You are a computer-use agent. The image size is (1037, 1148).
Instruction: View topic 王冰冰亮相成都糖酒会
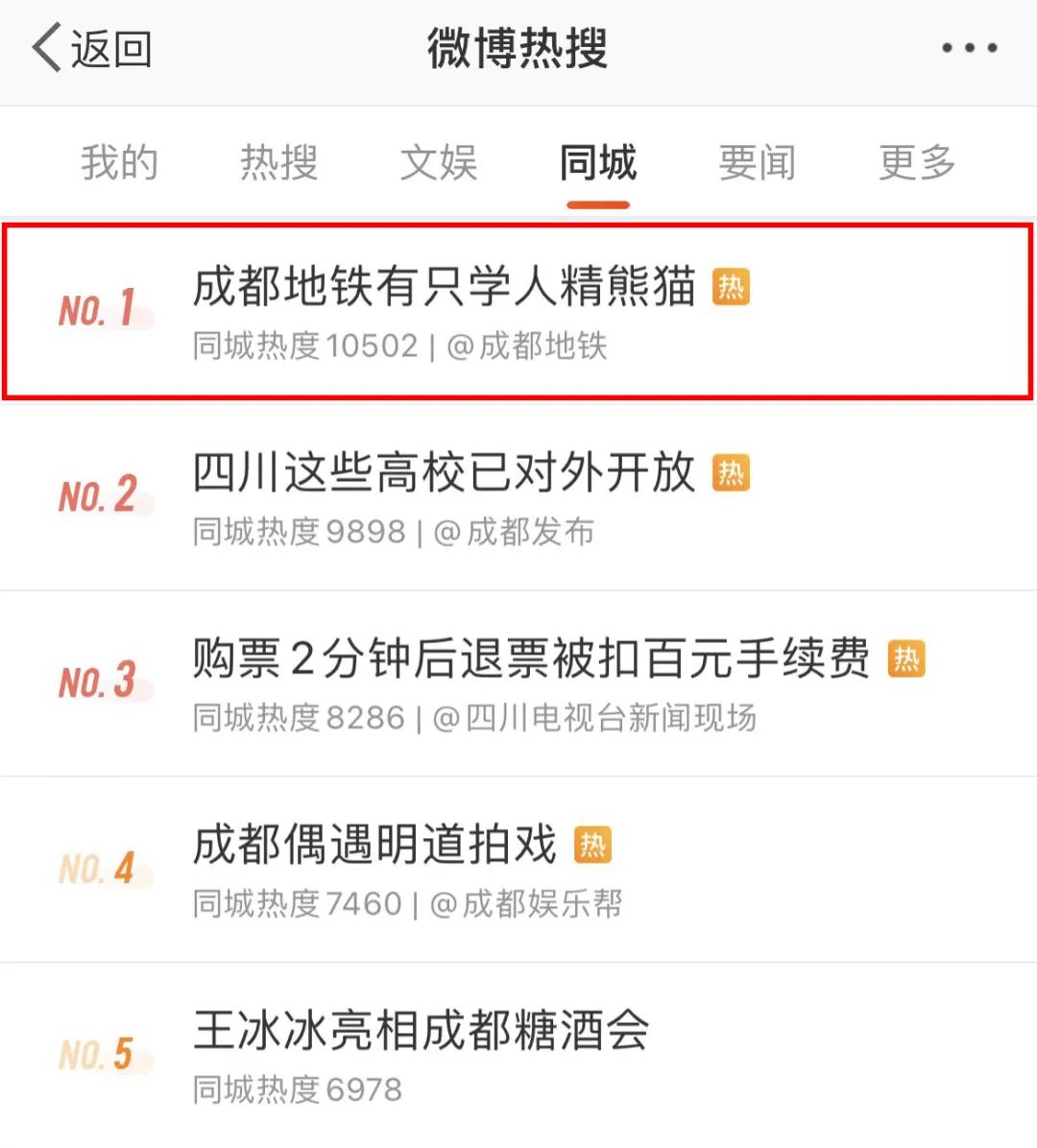click(x=421, y=1032)
